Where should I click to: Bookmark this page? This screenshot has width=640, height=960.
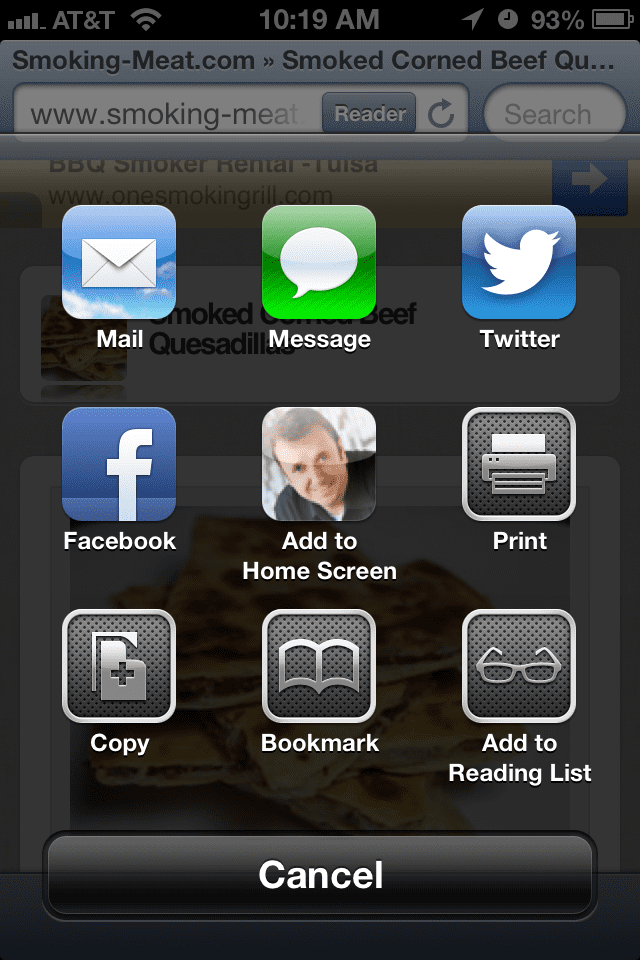tap(319, 666)
